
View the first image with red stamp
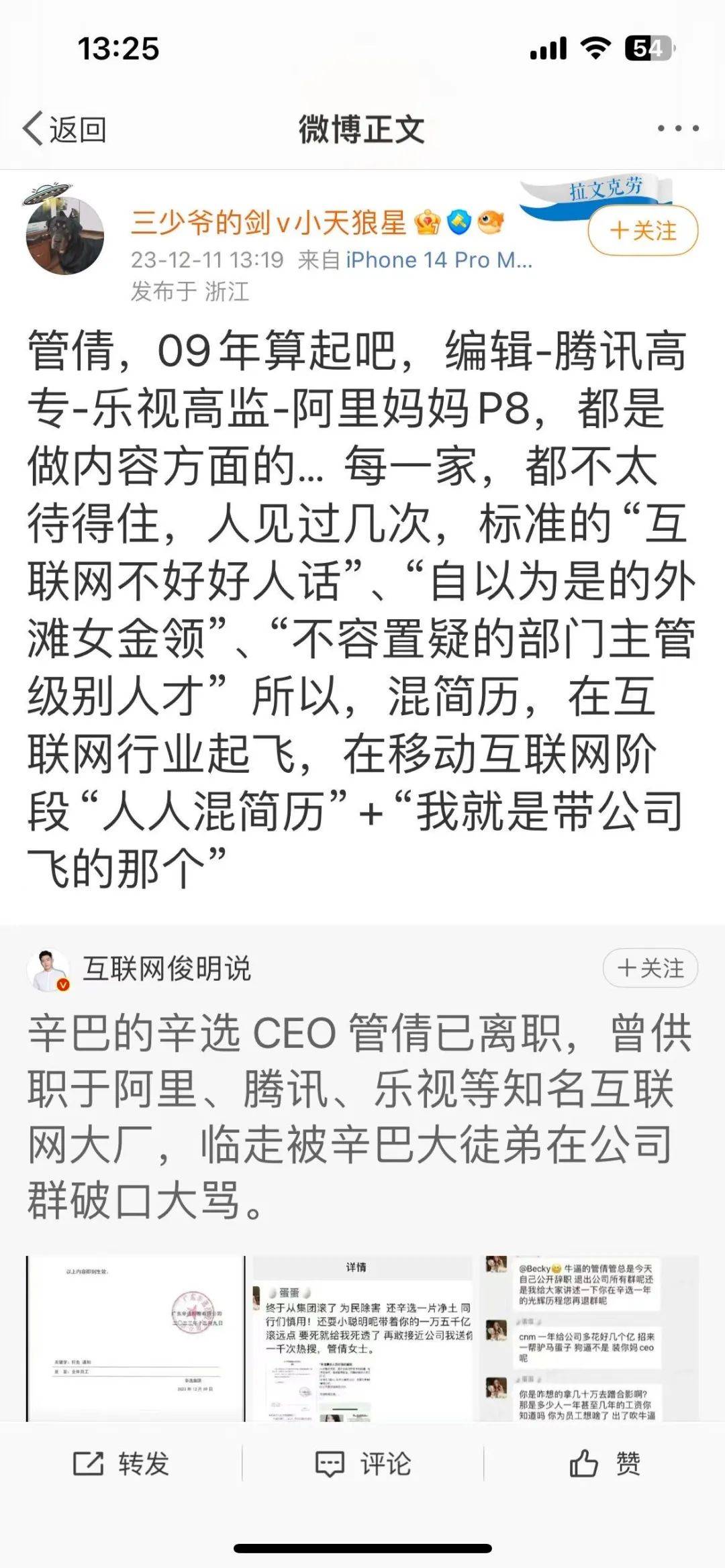pos(136,1338)
